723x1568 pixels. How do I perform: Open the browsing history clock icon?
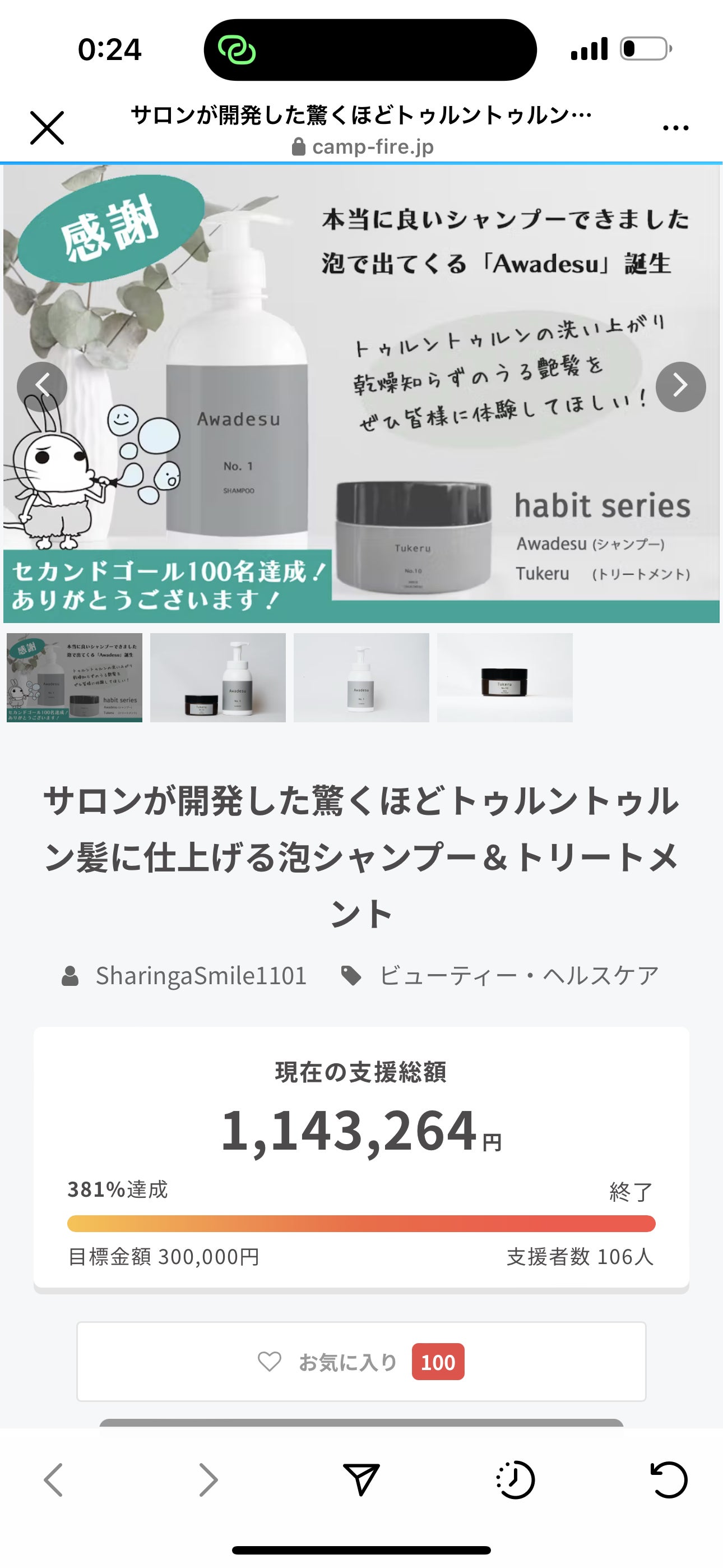(x=516, y=1480)
